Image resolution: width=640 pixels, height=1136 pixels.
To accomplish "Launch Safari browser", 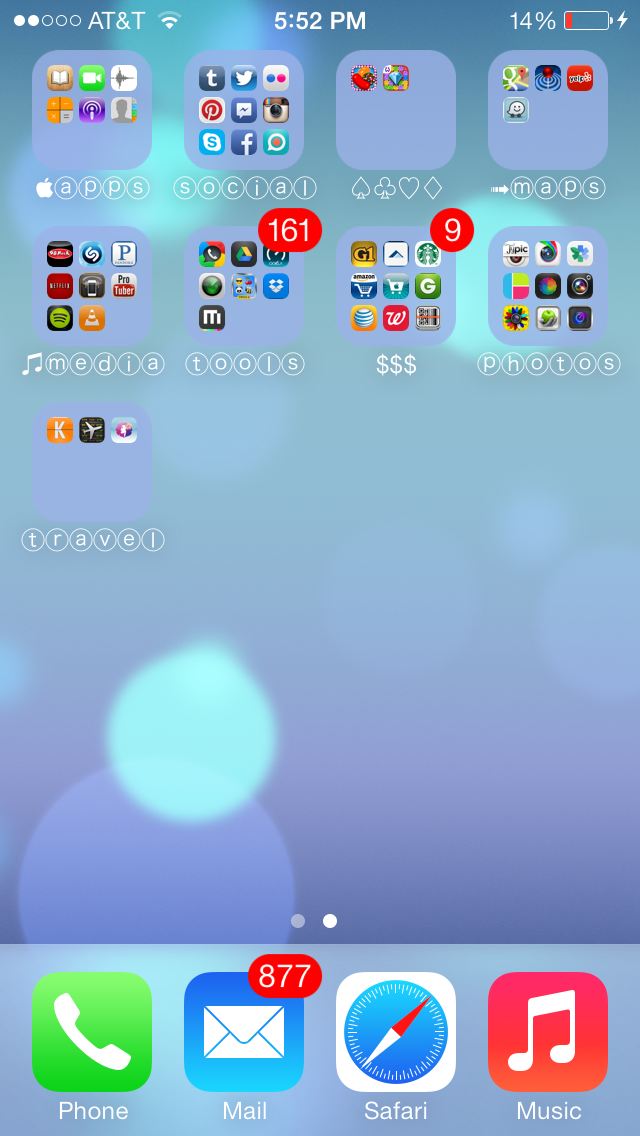I will 396,1032.
